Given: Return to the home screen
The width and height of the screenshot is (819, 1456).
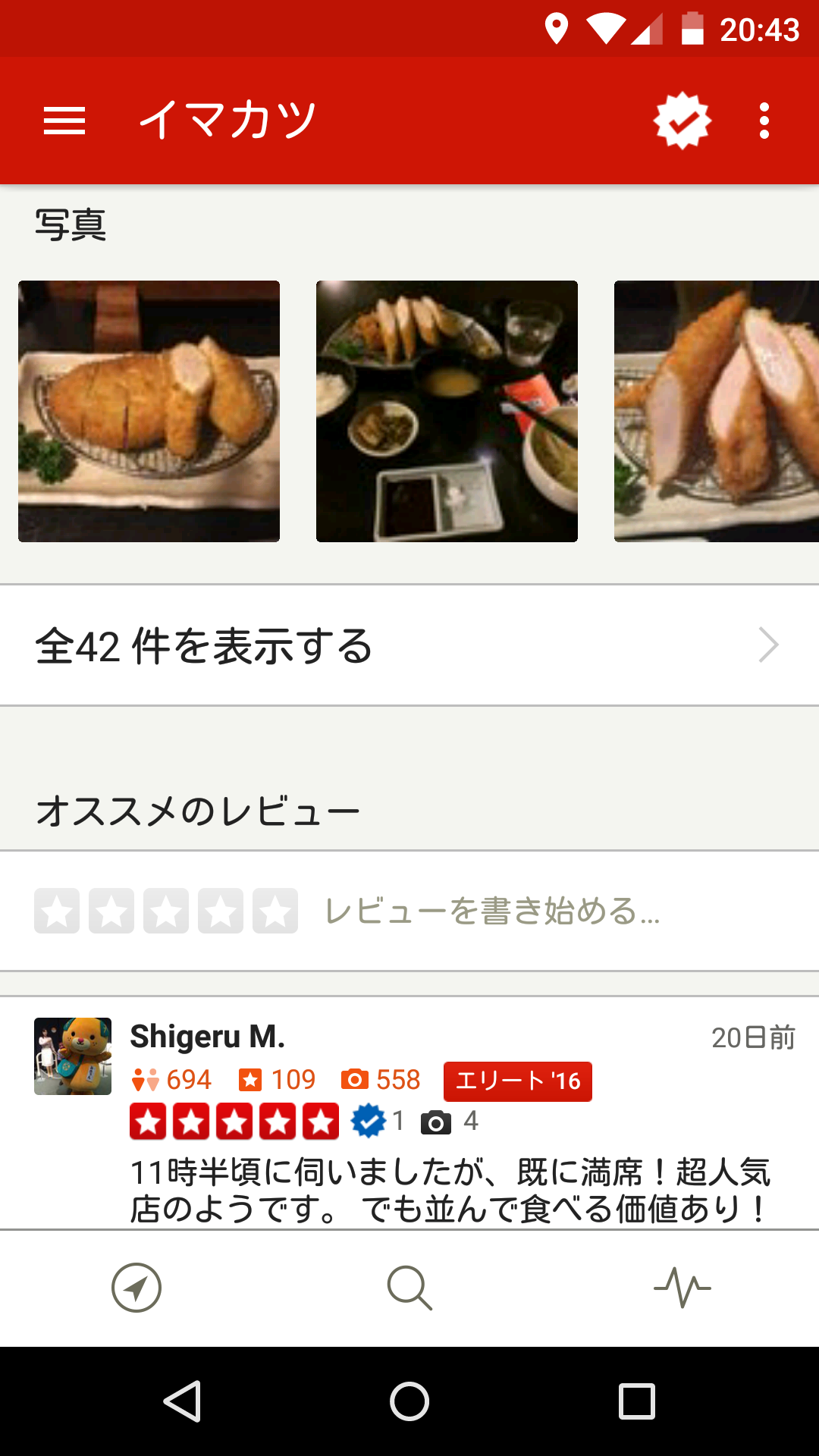Looking at the screenshot, I should pyautogui.click(x=409, y=1401).
